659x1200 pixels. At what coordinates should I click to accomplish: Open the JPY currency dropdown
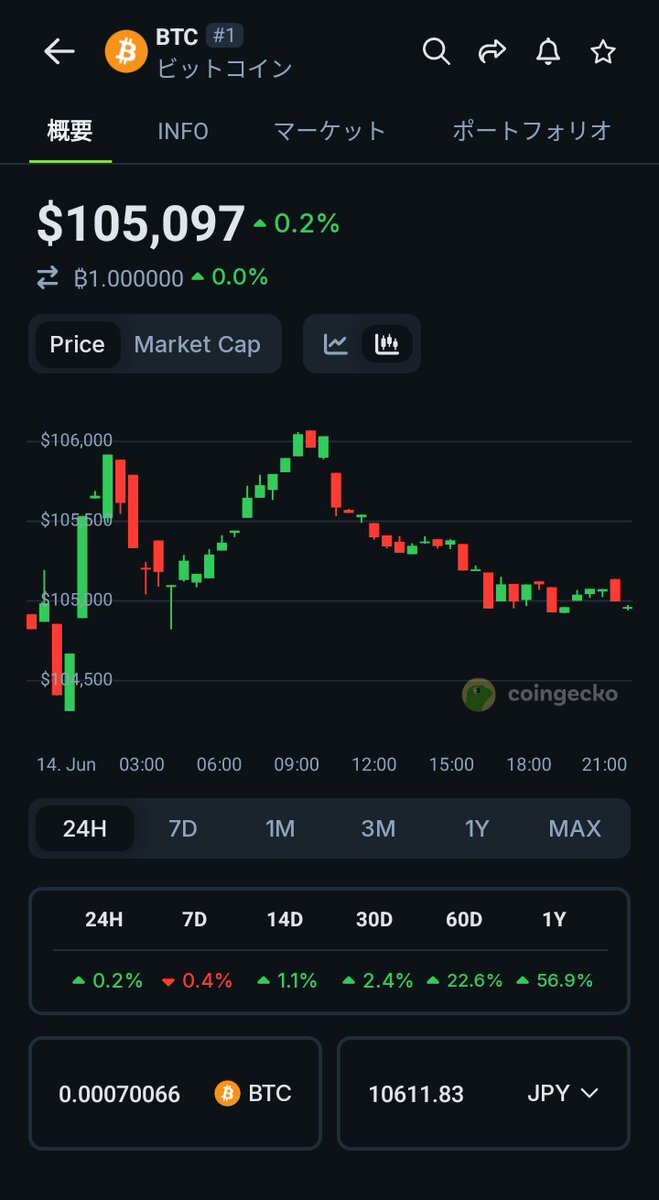tap(562, 1093)
